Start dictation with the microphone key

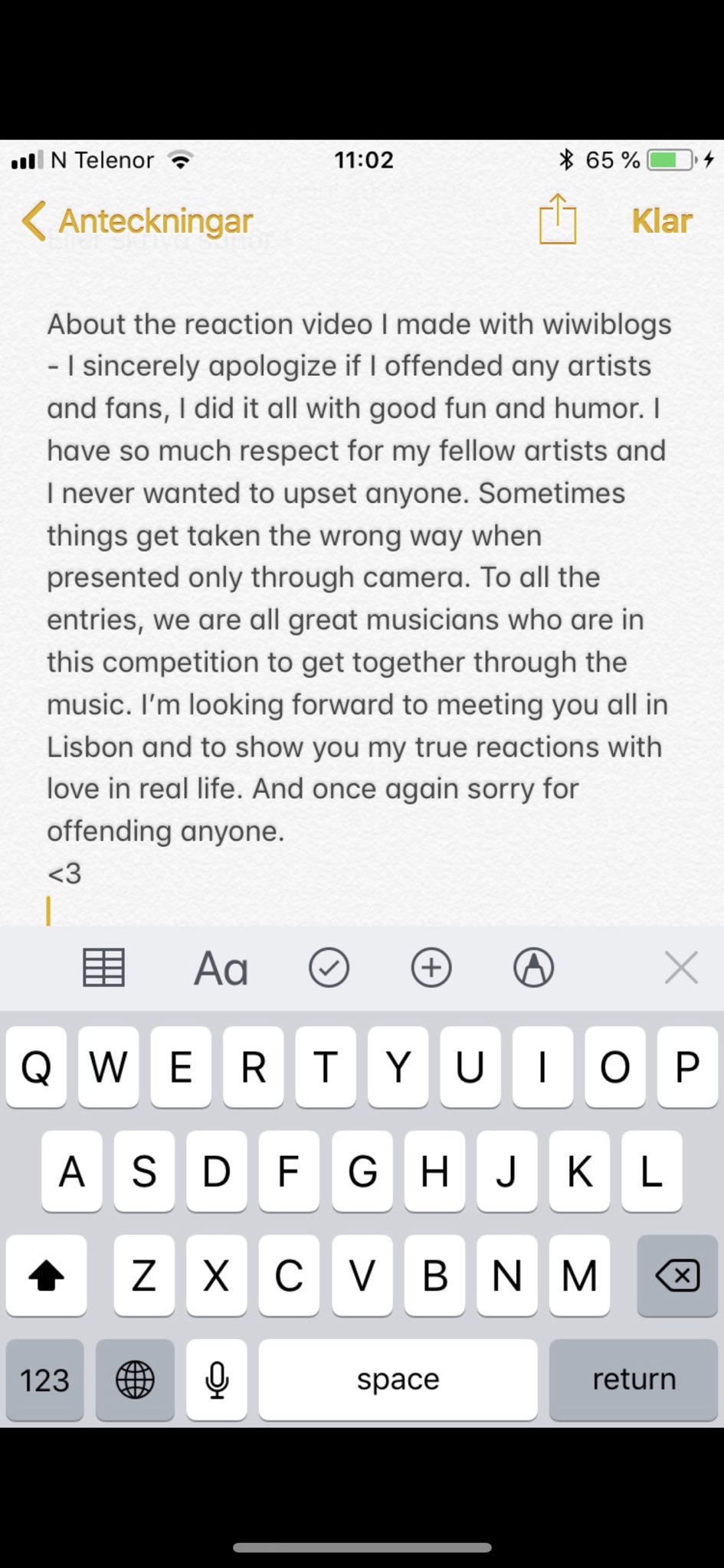(x=217, y=1380)
